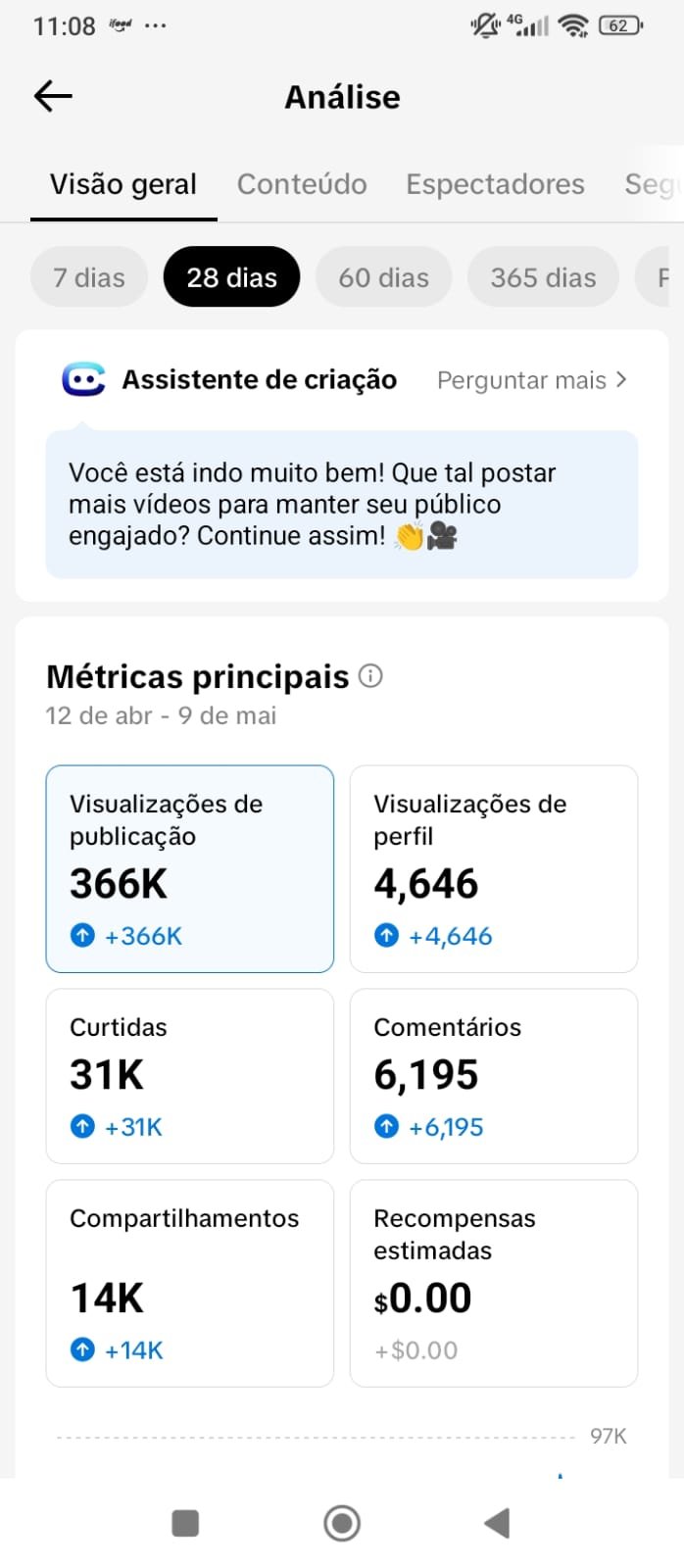684x1568 pixels.
Task: Select the Visualizações de publicação card
Action: coord(190,868)
